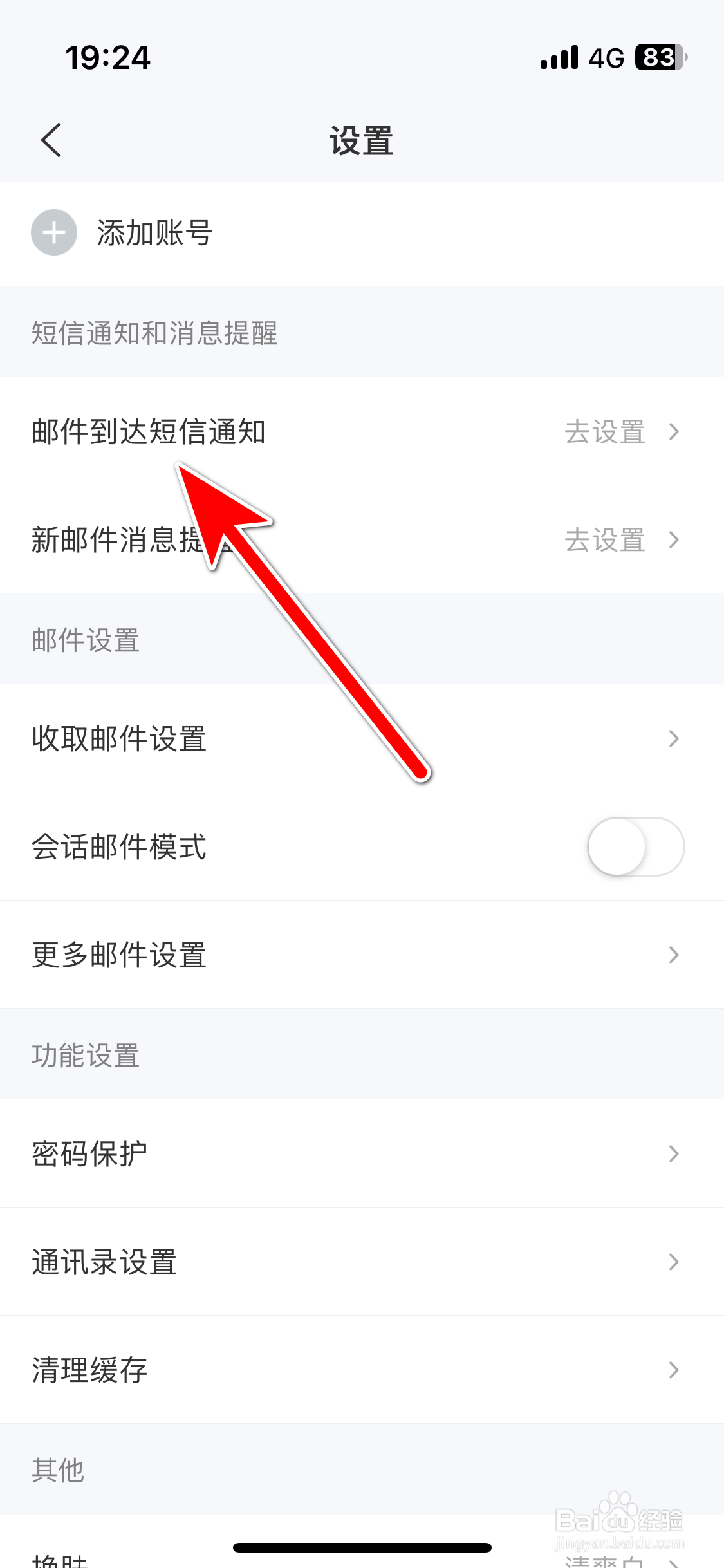
Task: Toggle conversation mail mode off
Action: (x=636, y=847)
